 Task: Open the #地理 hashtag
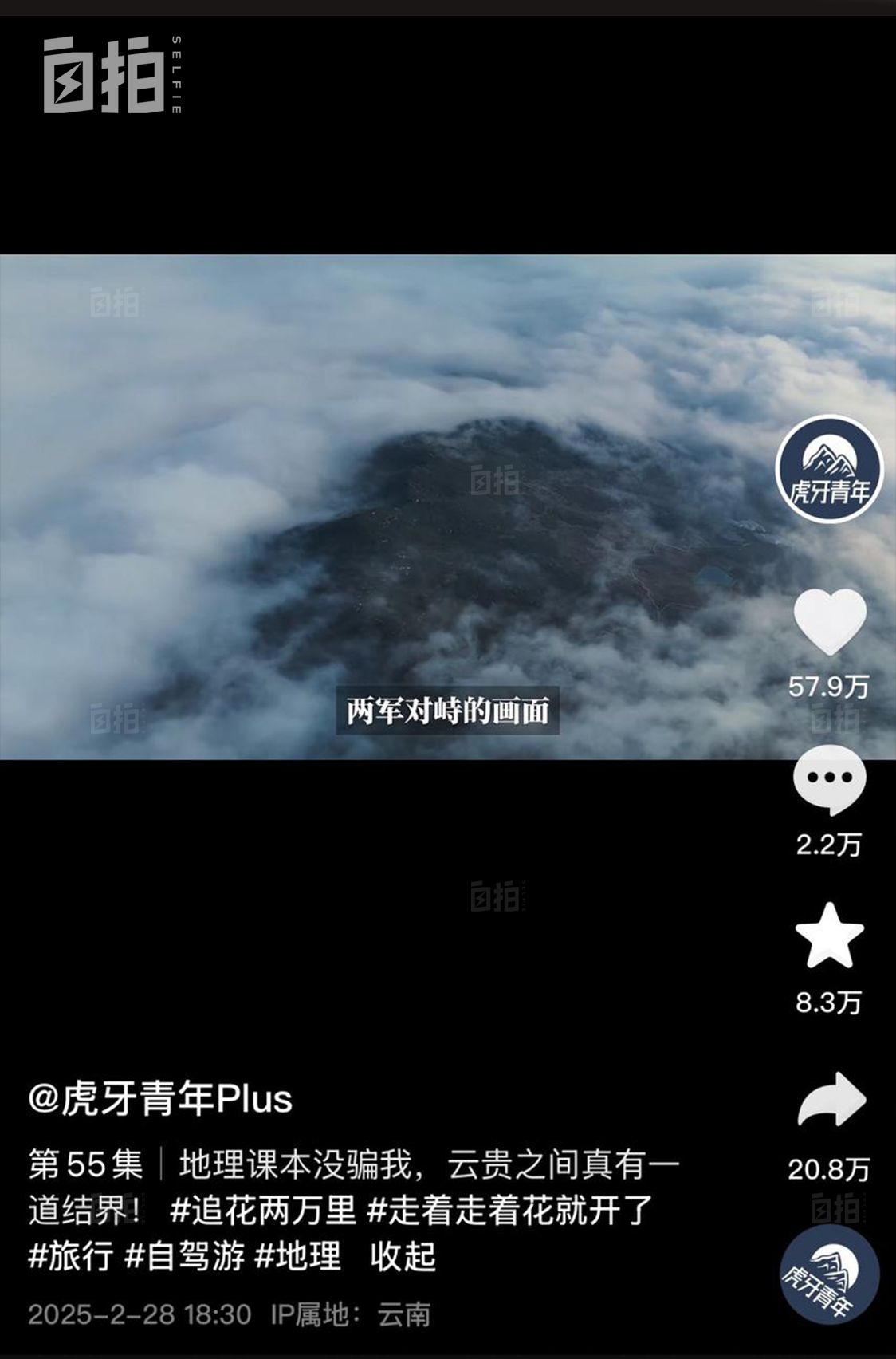click(298, 1256)
